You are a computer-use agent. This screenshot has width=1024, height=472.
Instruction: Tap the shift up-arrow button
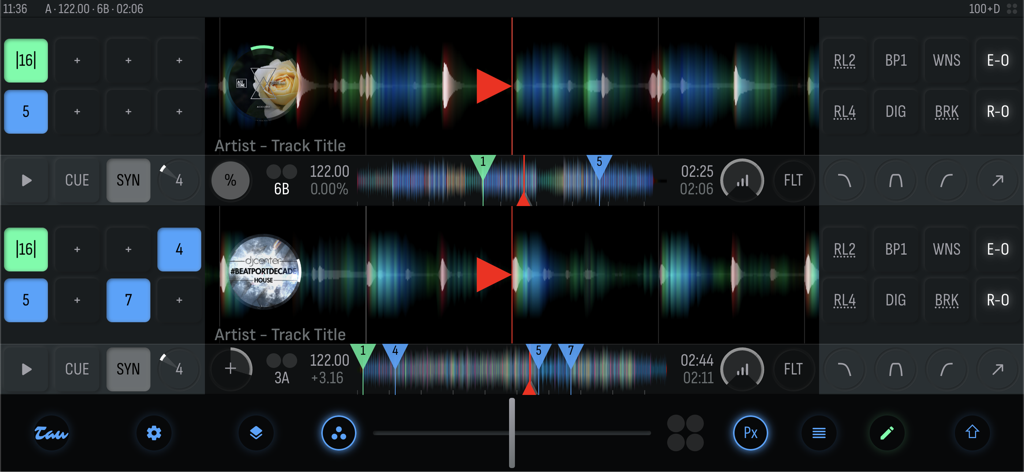(972, 433)
